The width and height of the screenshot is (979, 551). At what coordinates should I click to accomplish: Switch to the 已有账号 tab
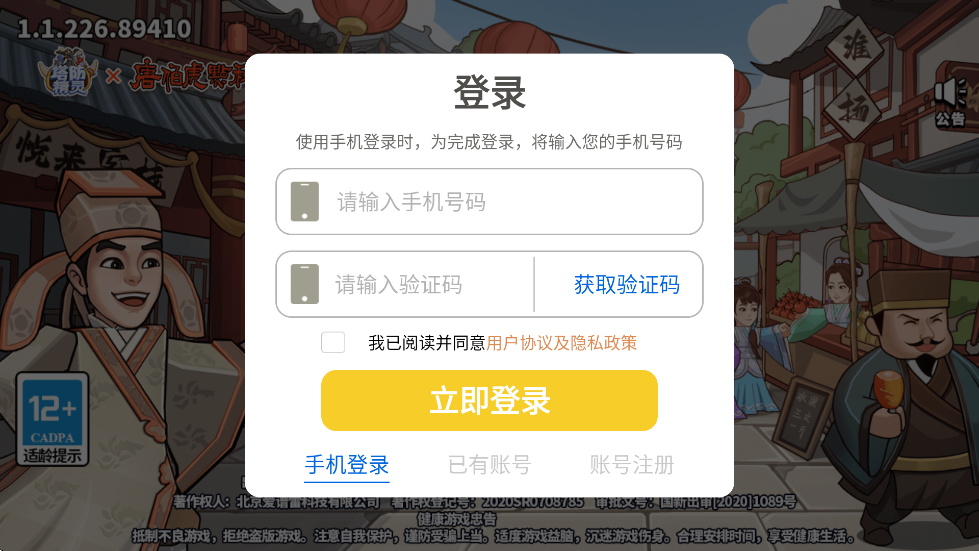[x=489, y=465]
